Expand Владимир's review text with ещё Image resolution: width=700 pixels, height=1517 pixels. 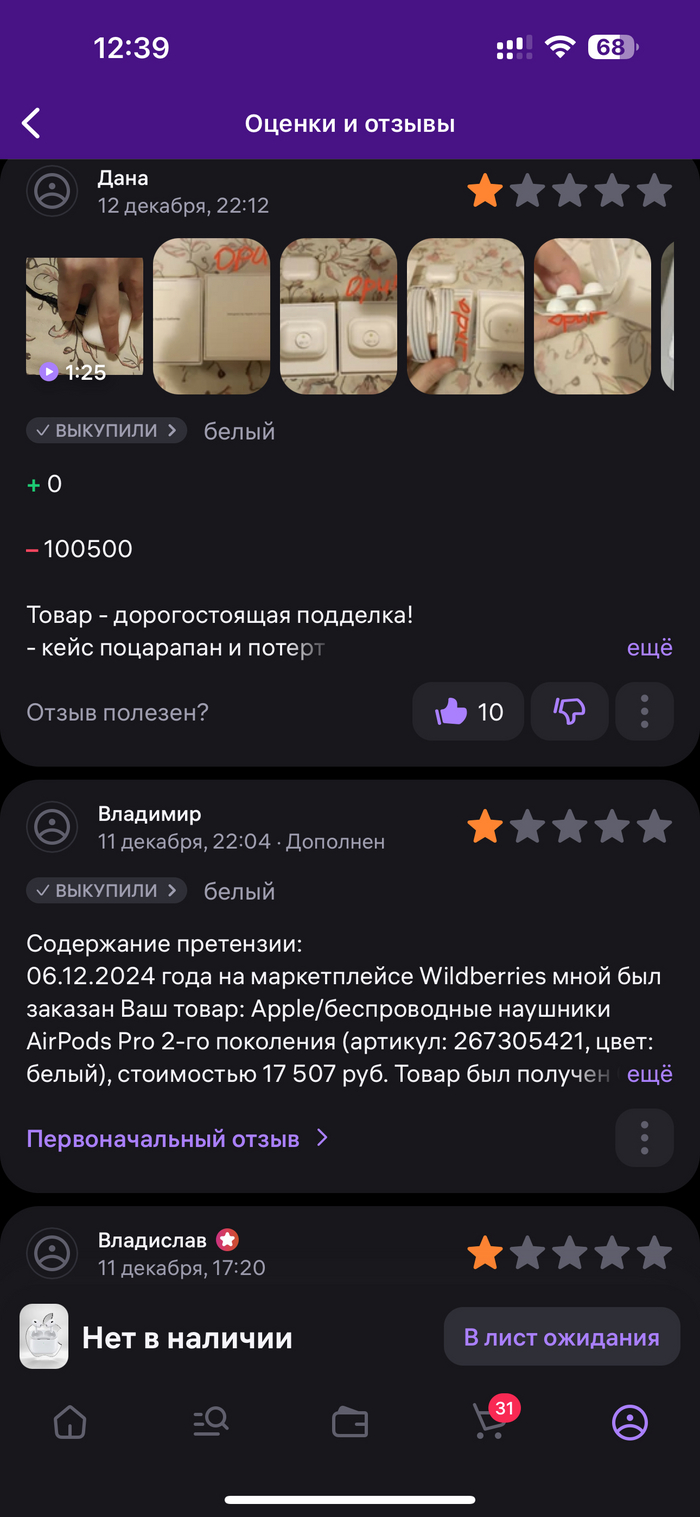649,1075
